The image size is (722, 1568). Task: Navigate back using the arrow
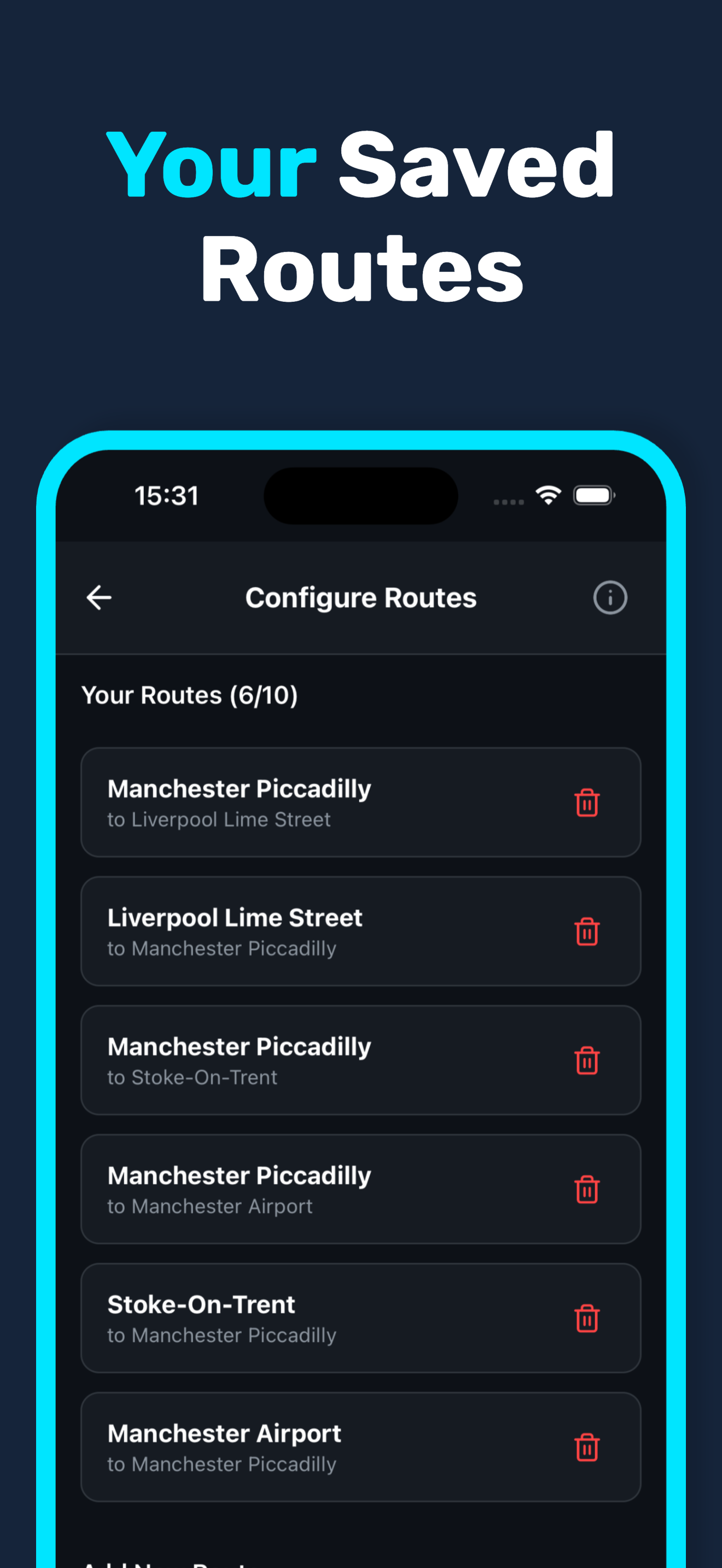[x=99, y=597]
